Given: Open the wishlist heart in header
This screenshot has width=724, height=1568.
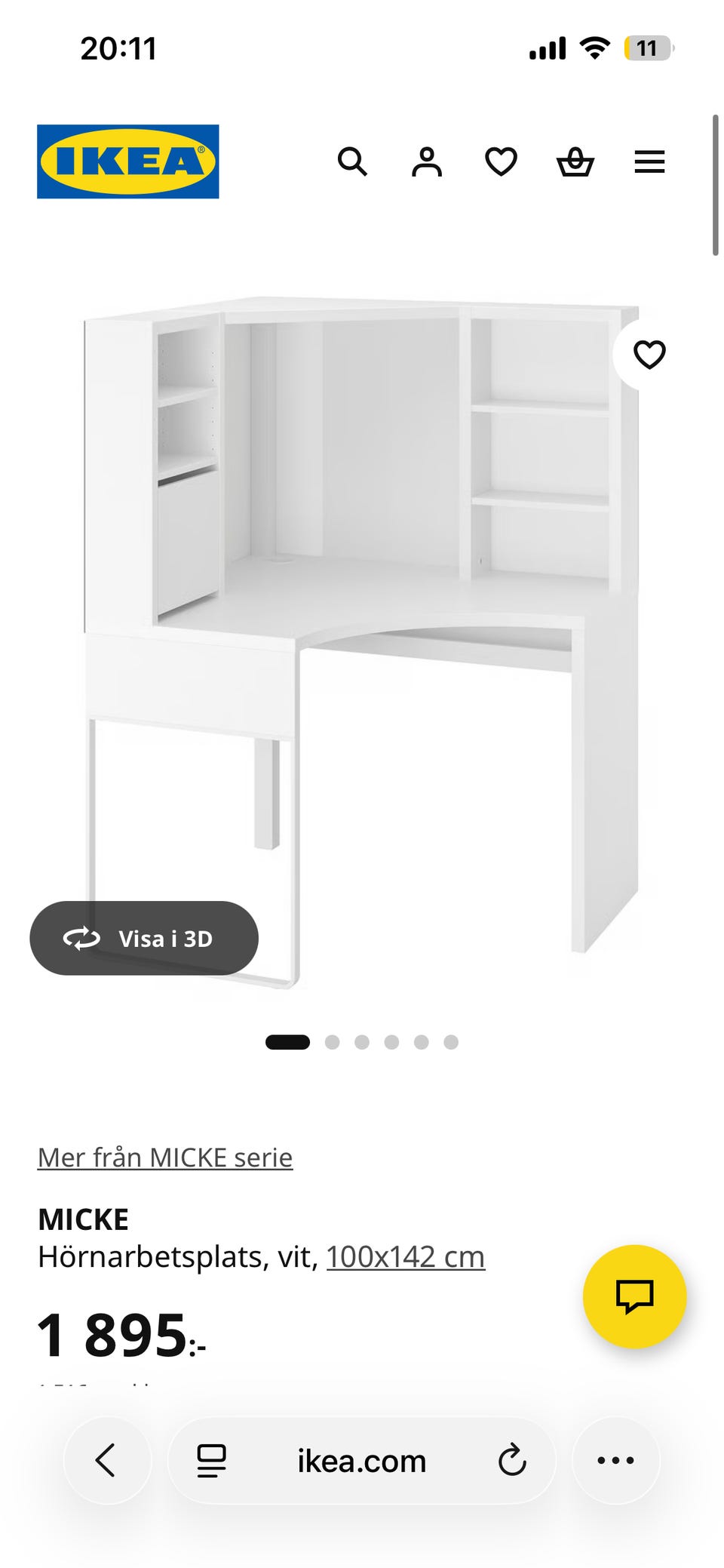Looking at the screenshot, I should click(501, 161).
